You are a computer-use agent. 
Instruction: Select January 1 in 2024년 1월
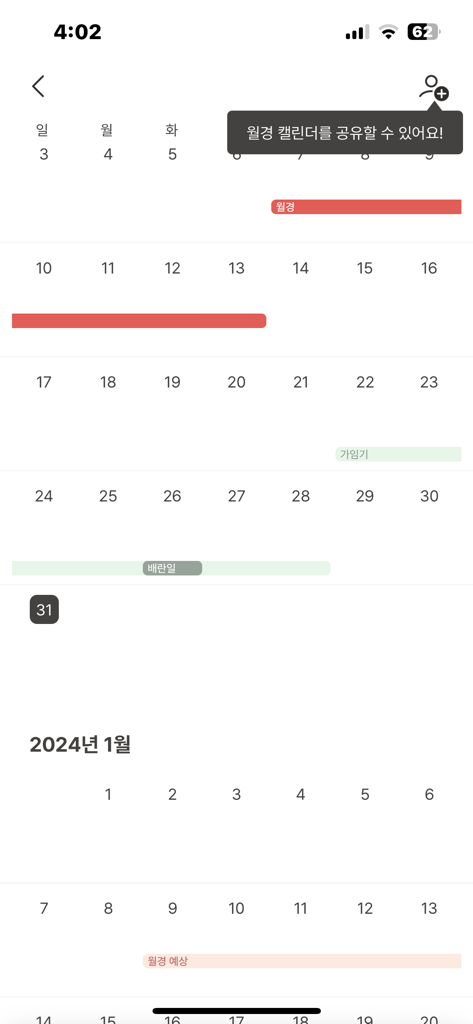tap(108, 794)
